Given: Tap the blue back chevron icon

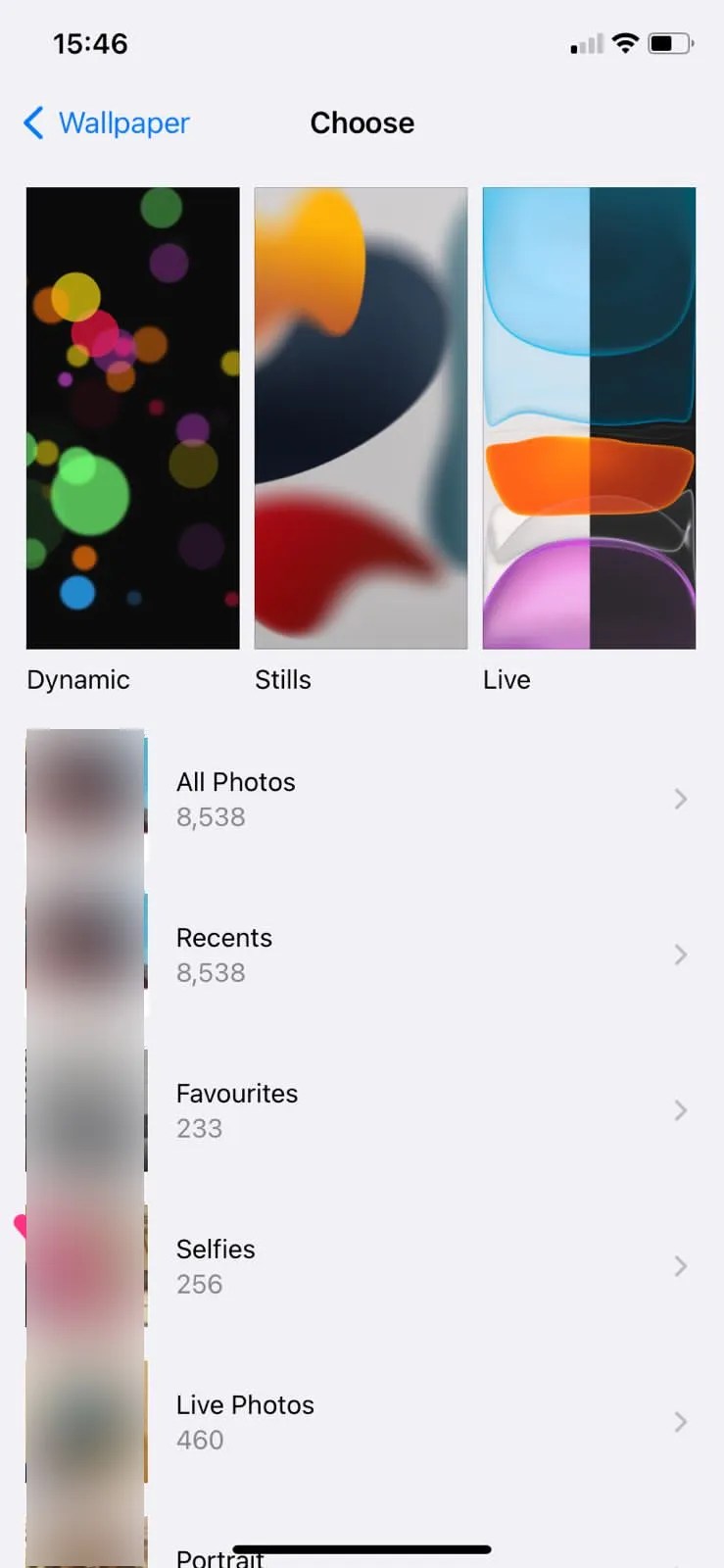Looking at the screenshot, I should pyautogui.click(x=32, y=122).
